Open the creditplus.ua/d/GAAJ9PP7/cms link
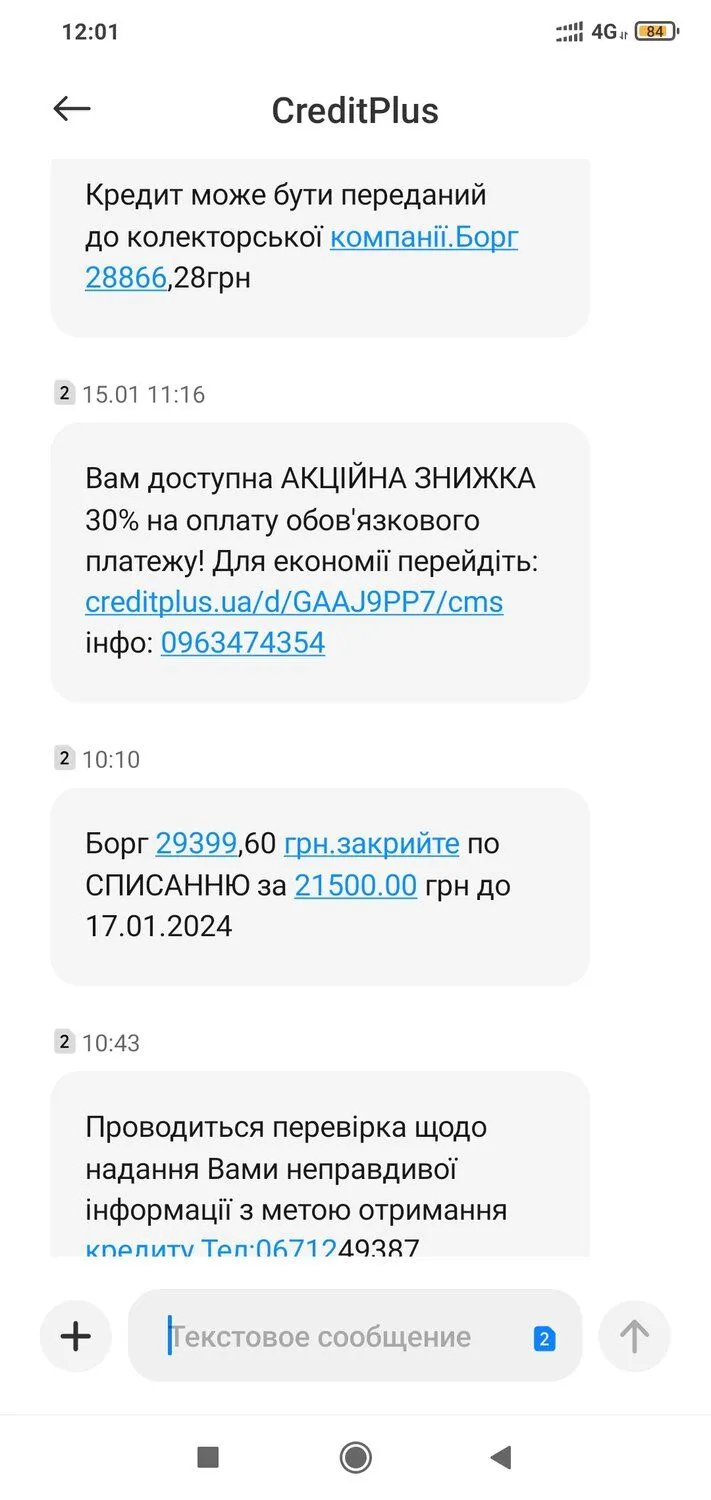 click(294, 601)
